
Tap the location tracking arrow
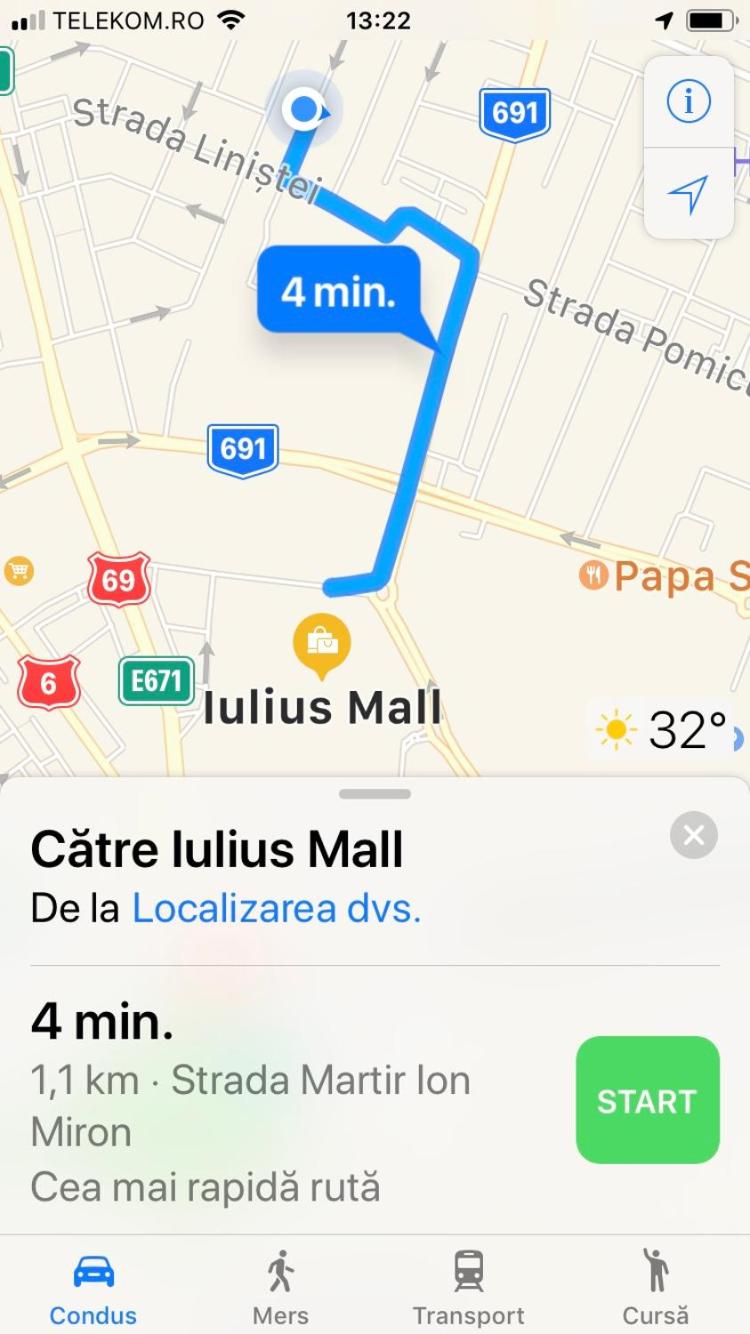[x=688, y=194]
